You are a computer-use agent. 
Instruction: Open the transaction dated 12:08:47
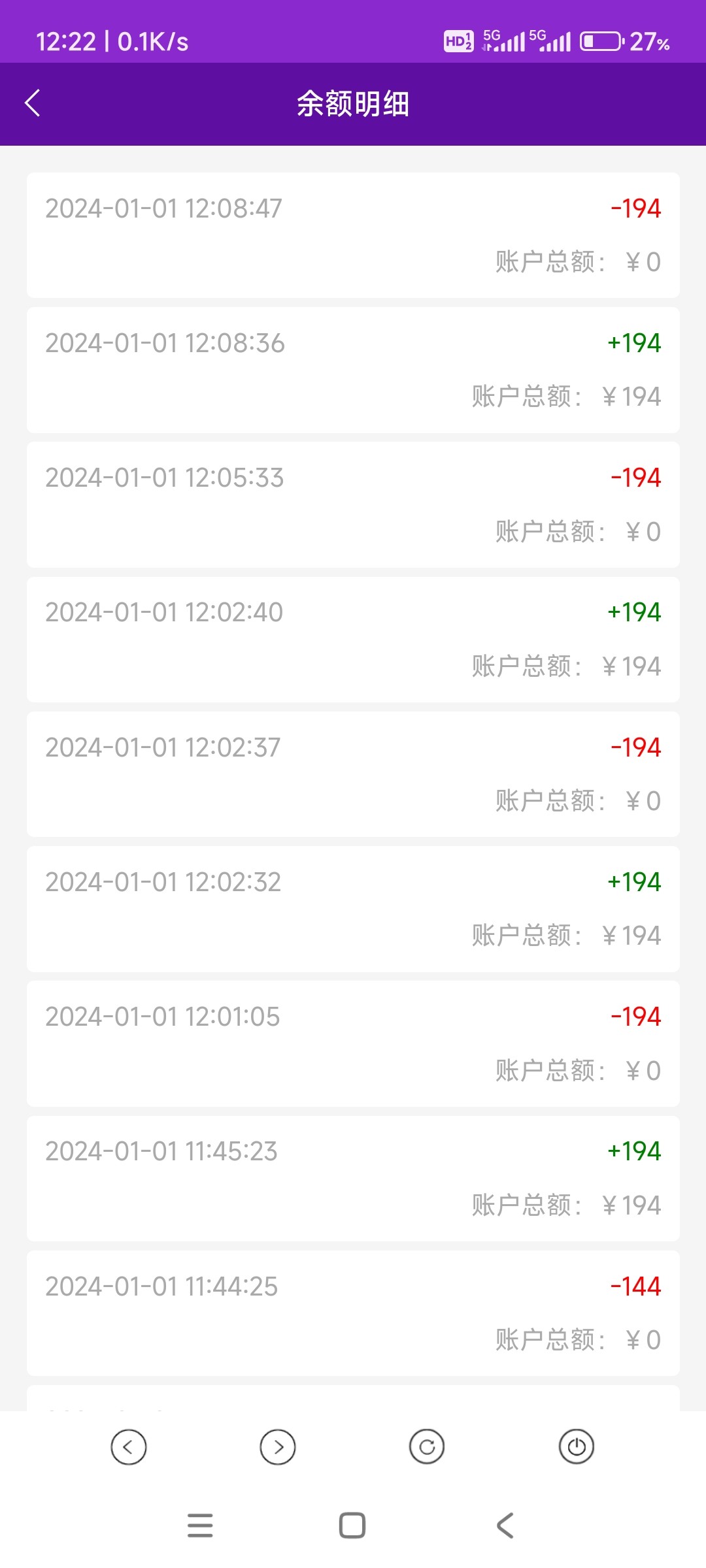(x=353, y=237)
